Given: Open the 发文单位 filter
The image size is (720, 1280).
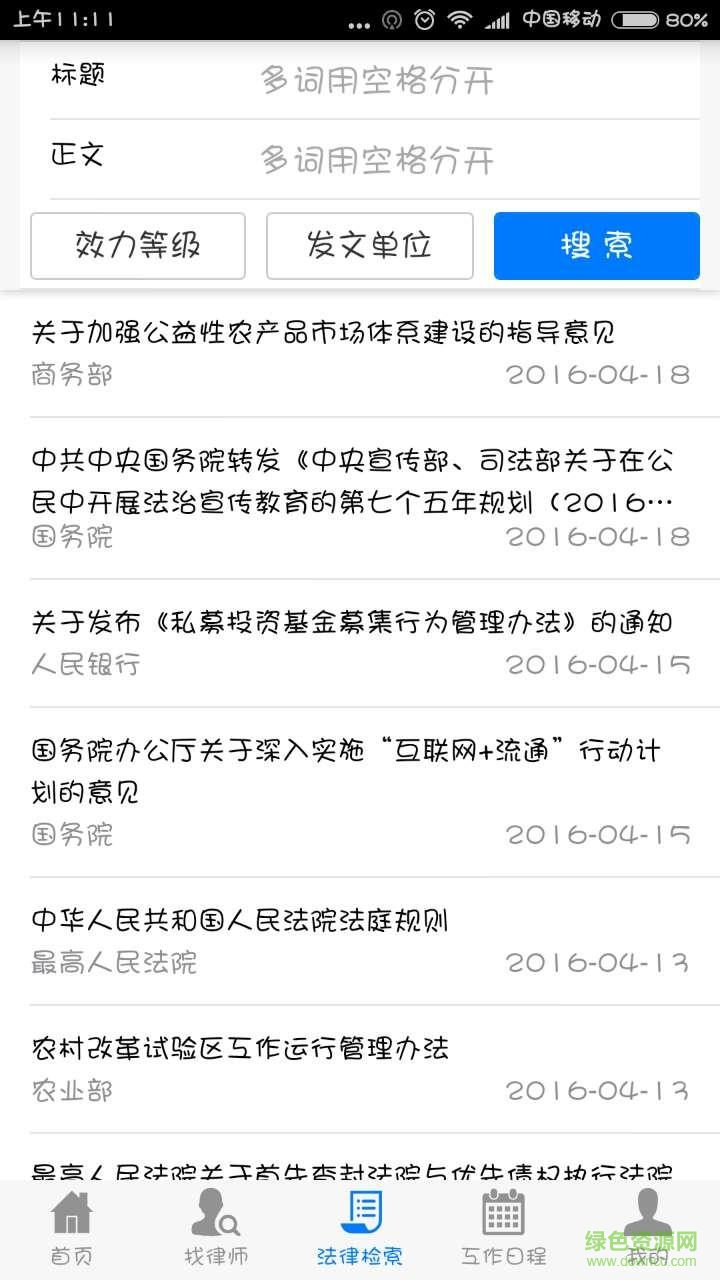Looking at the screenshot, I should click(369, 246).
